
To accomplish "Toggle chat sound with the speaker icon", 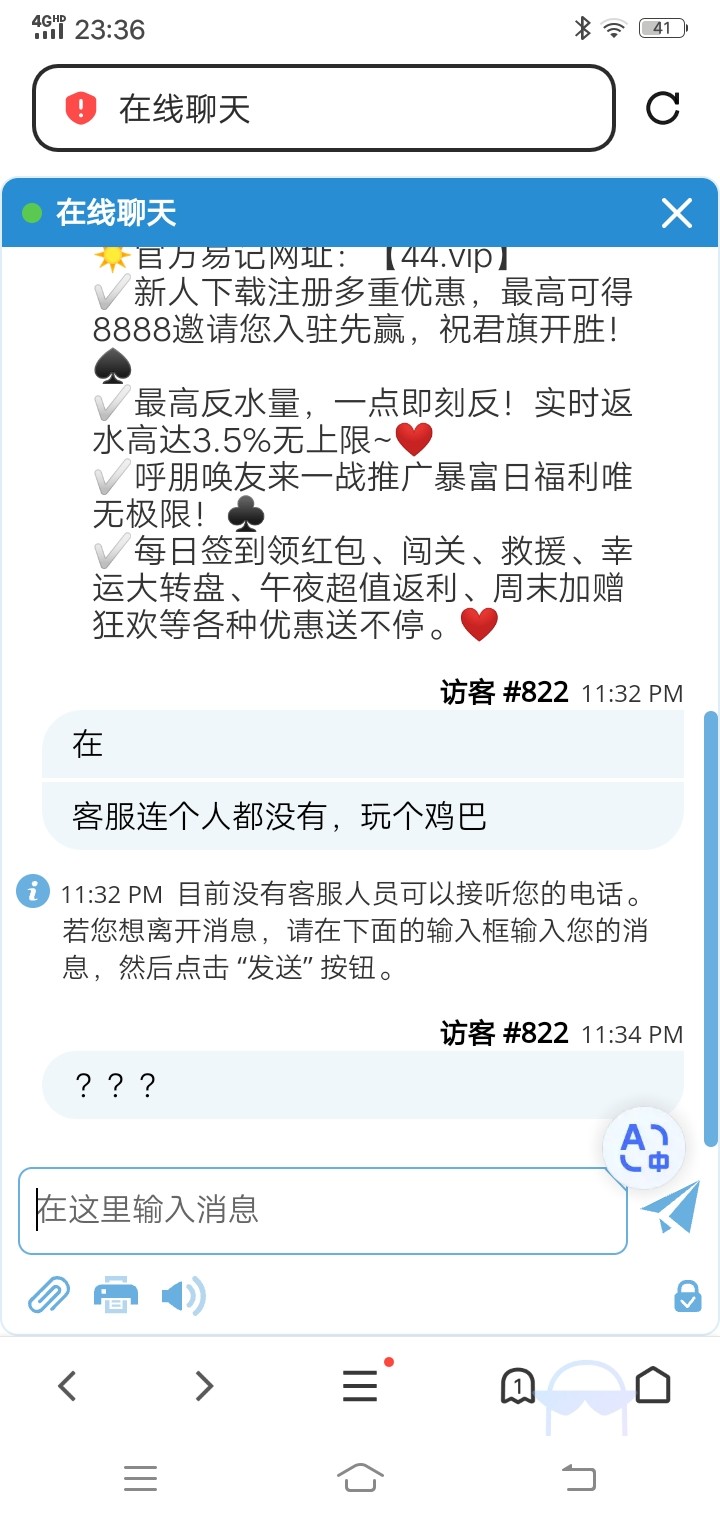I will tap(183, 1296).
